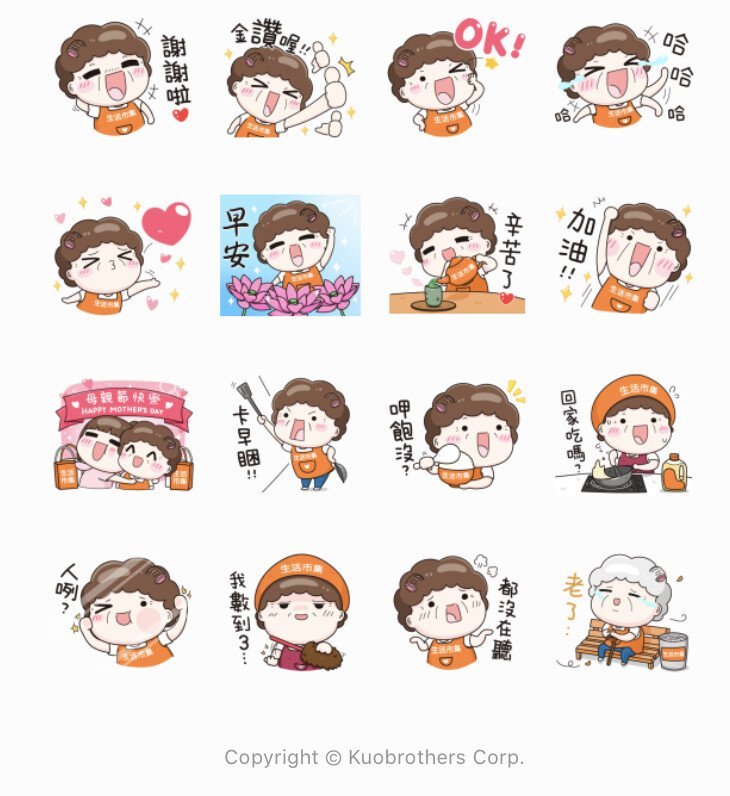Open the 呷飽沒 rice bowl sticker
Image resolution: width=730 pixels, height=796 pixels.
pyautogui.click(x=456, y=435)
